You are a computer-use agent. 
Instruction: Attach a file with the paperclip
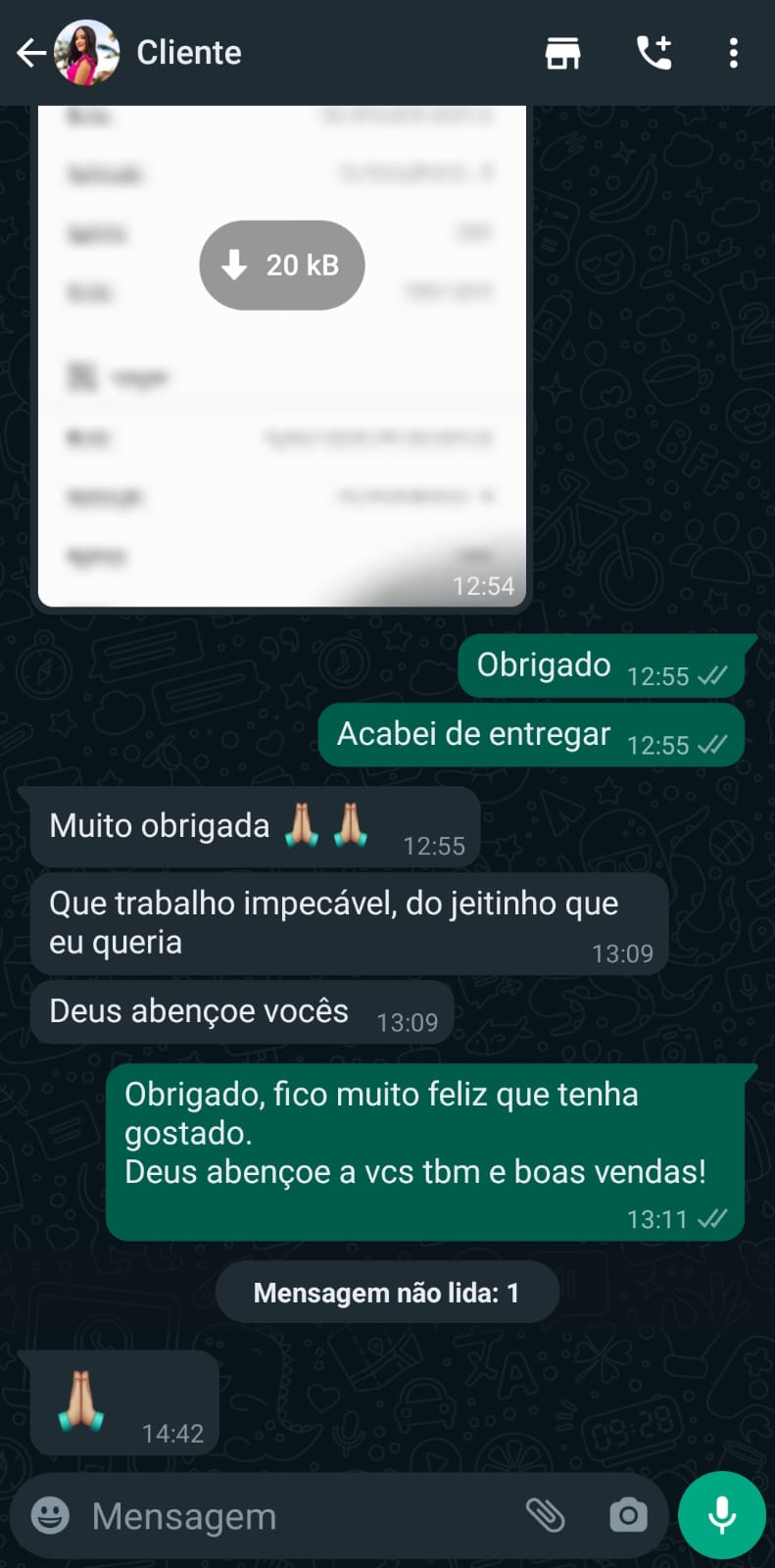(545, 1515)
